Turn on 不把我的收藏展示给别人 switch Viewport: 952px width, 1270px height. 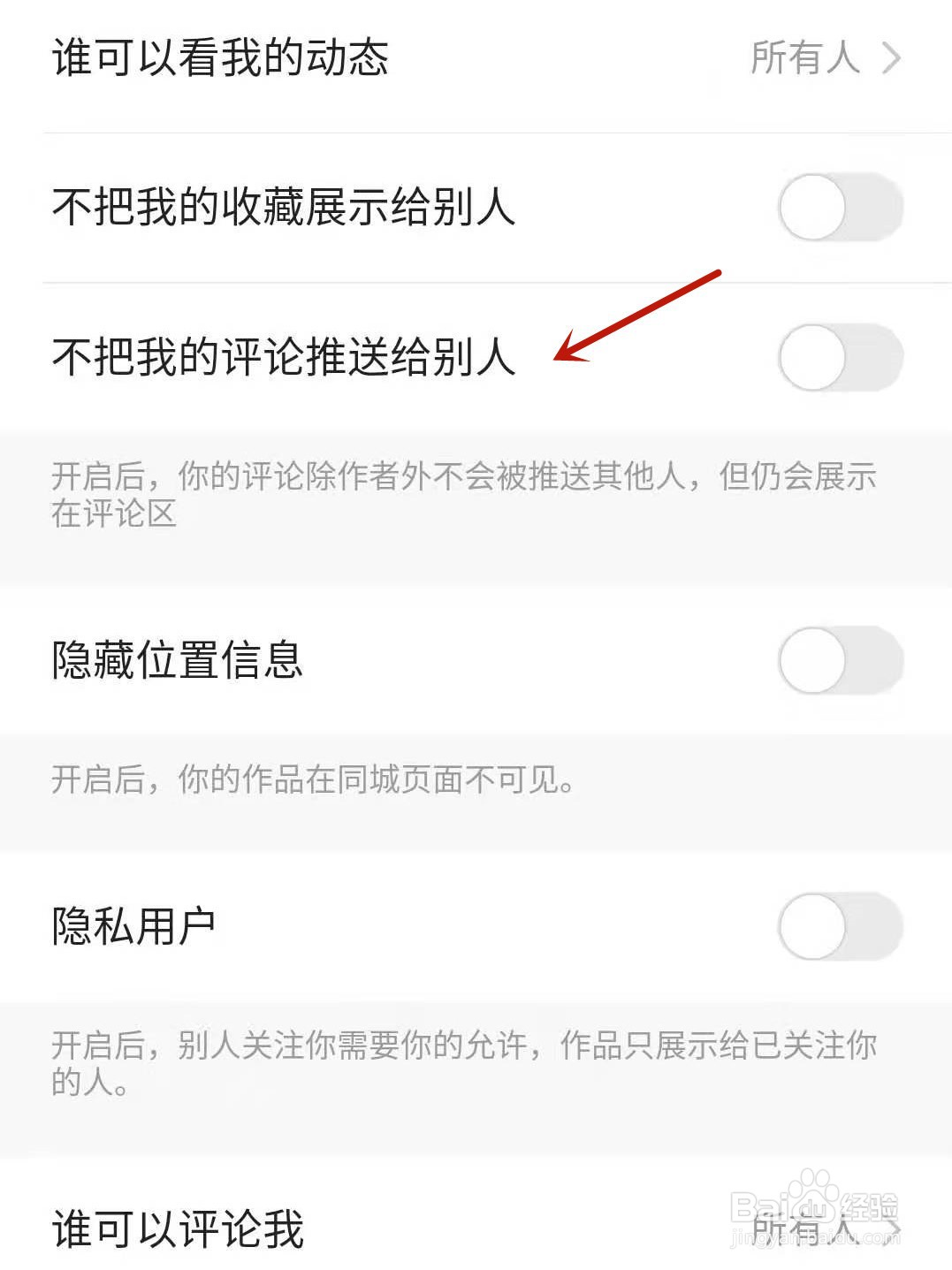pos(838,206)
